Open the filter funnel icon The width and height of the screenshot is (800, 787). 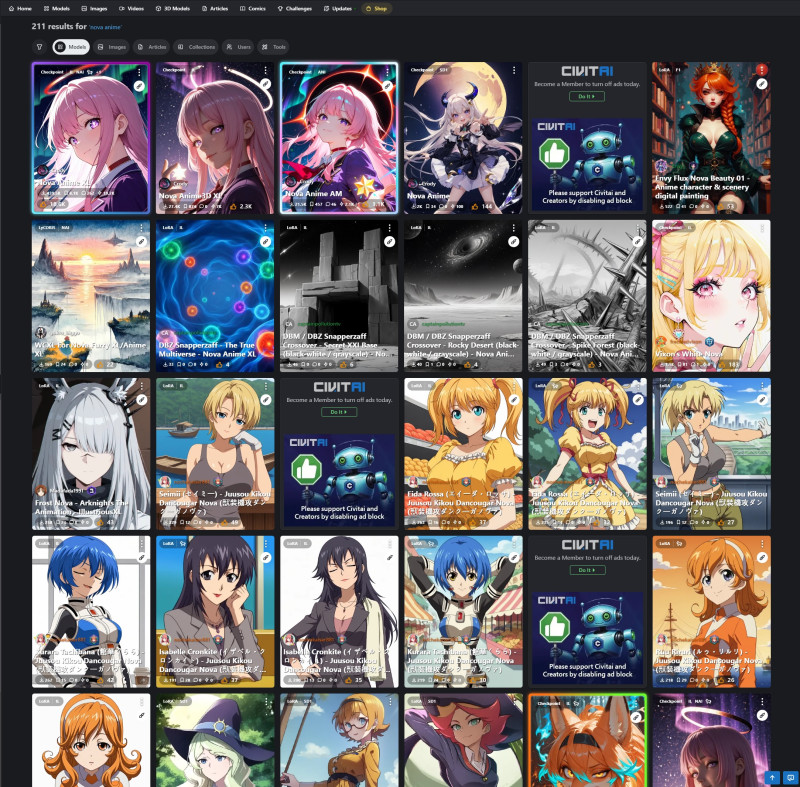coord(39,47)
